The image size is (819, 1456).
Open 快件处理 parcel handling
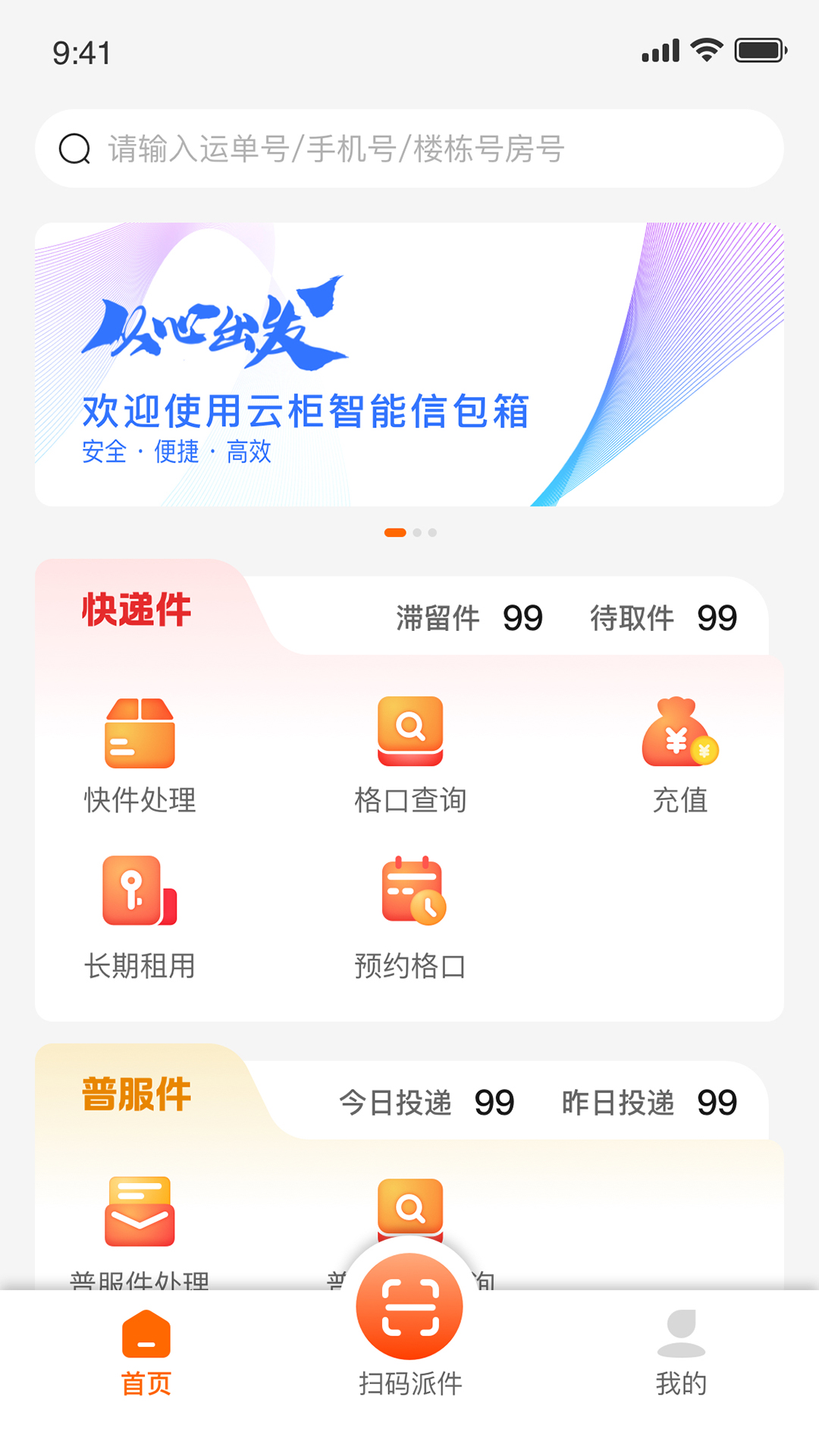tap(140, 755)
